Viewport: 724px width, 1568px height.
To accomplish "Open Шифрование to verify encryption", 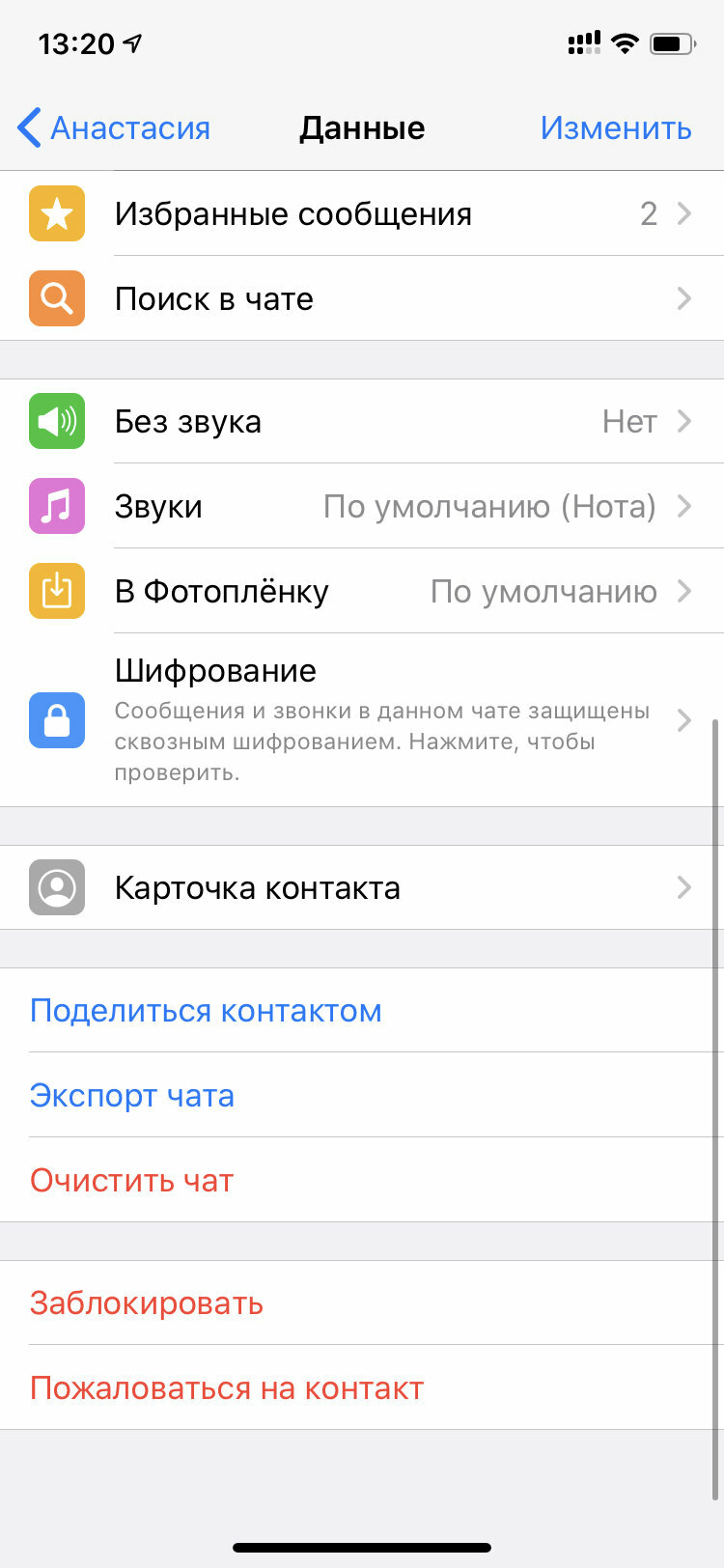I will pyautogui.click(x=362, y=720).
